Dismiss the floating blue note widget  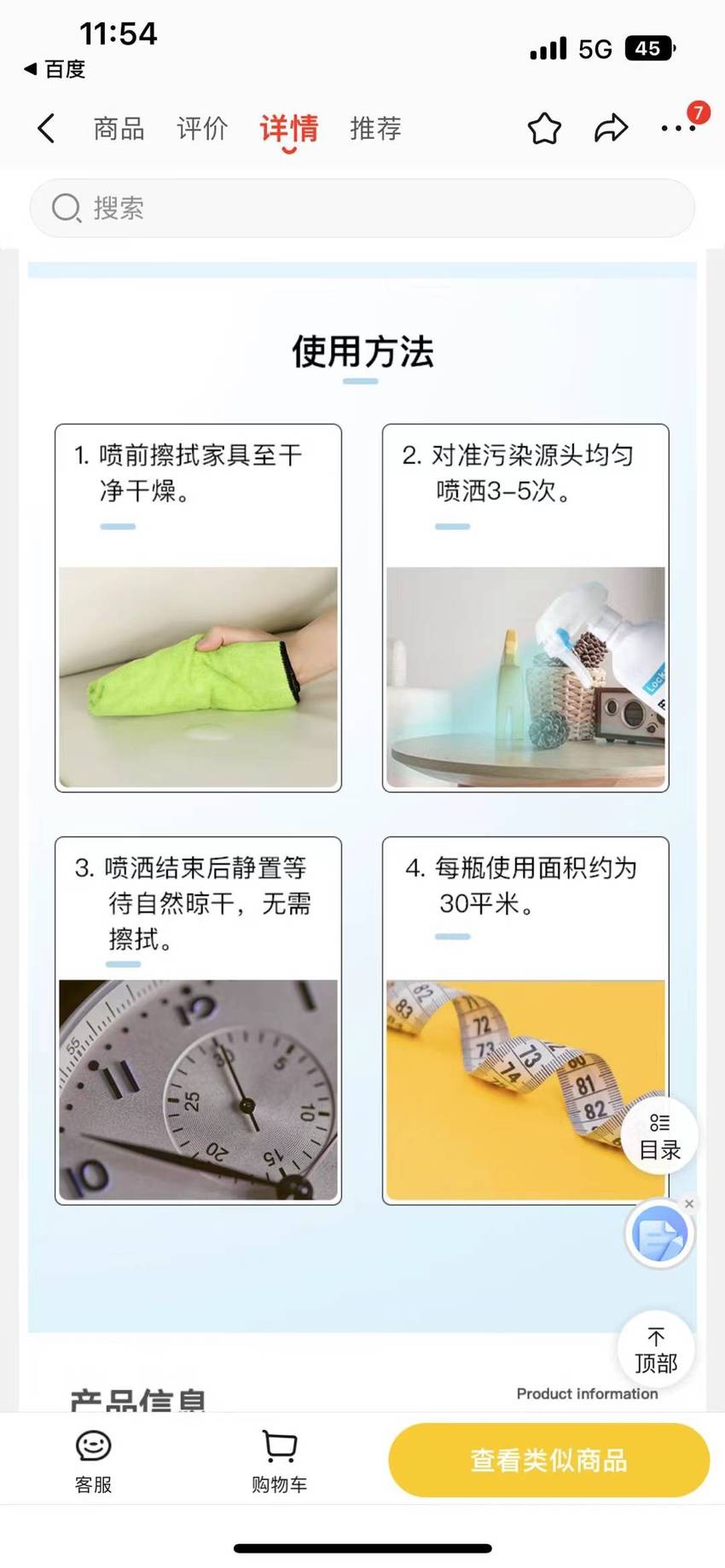pos(689,1204)
